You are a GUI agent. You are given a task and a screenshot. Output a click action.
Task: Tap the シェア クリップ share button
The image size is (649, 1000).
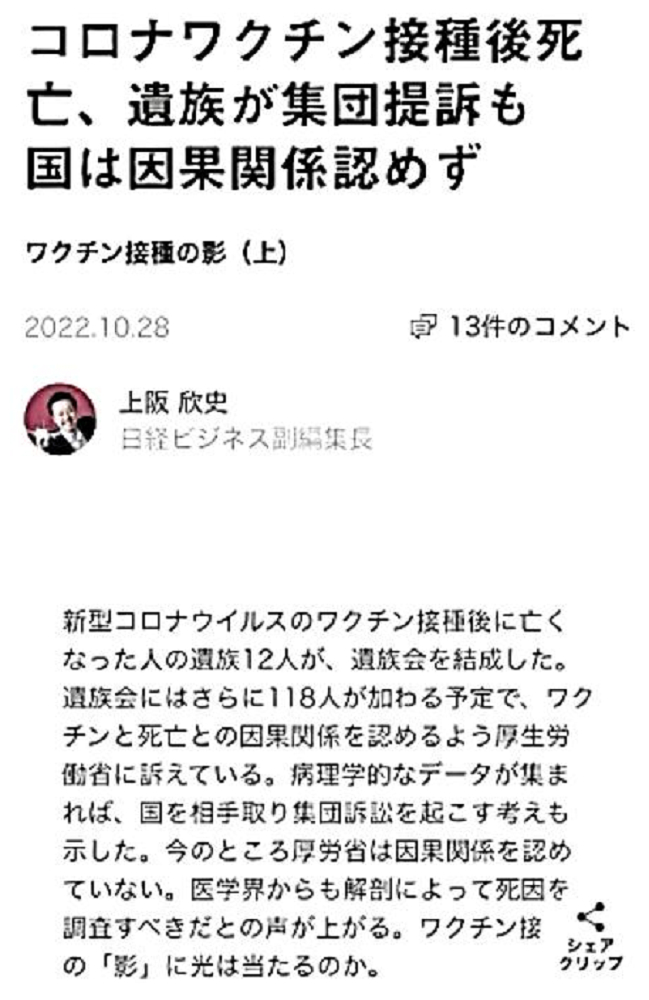(594, 935)
